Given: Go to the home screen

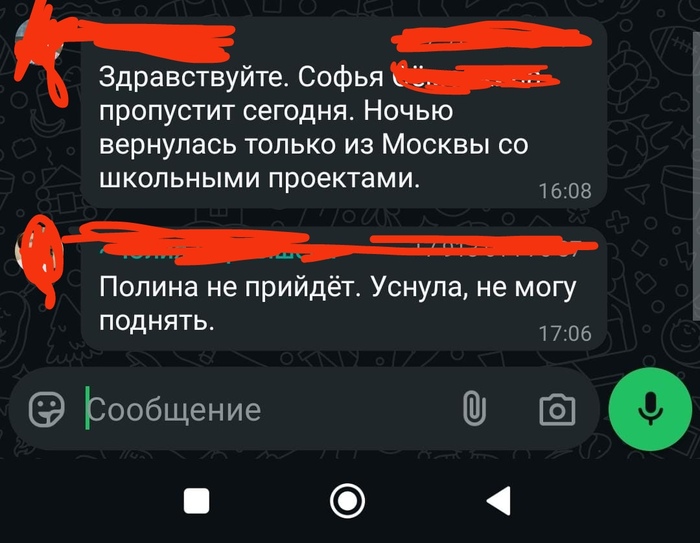Looking at the screenshot, I should (x=347, y=500).
